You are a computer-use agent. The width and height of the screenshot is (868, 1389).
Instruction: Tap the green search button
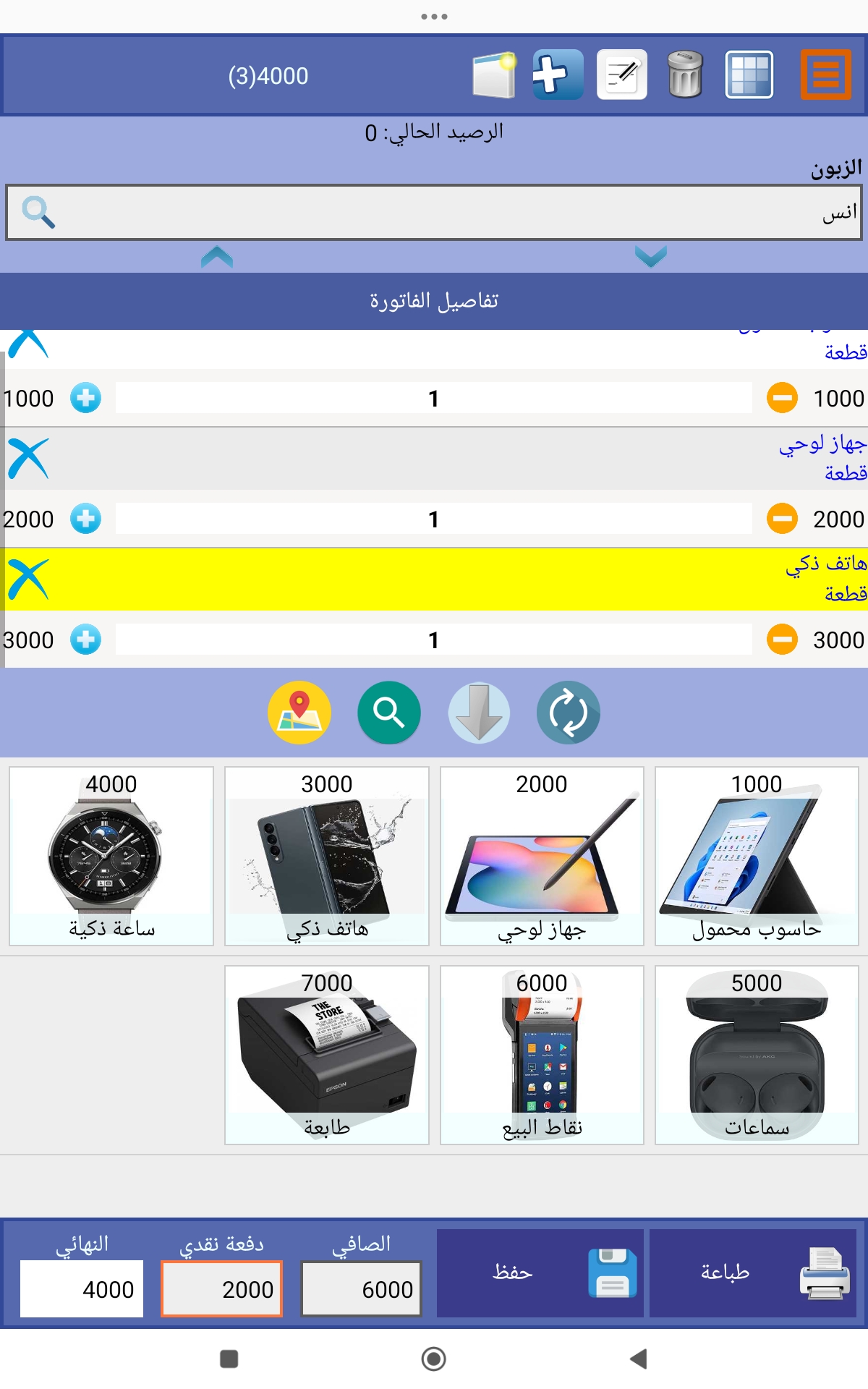[x=389, y=713]
